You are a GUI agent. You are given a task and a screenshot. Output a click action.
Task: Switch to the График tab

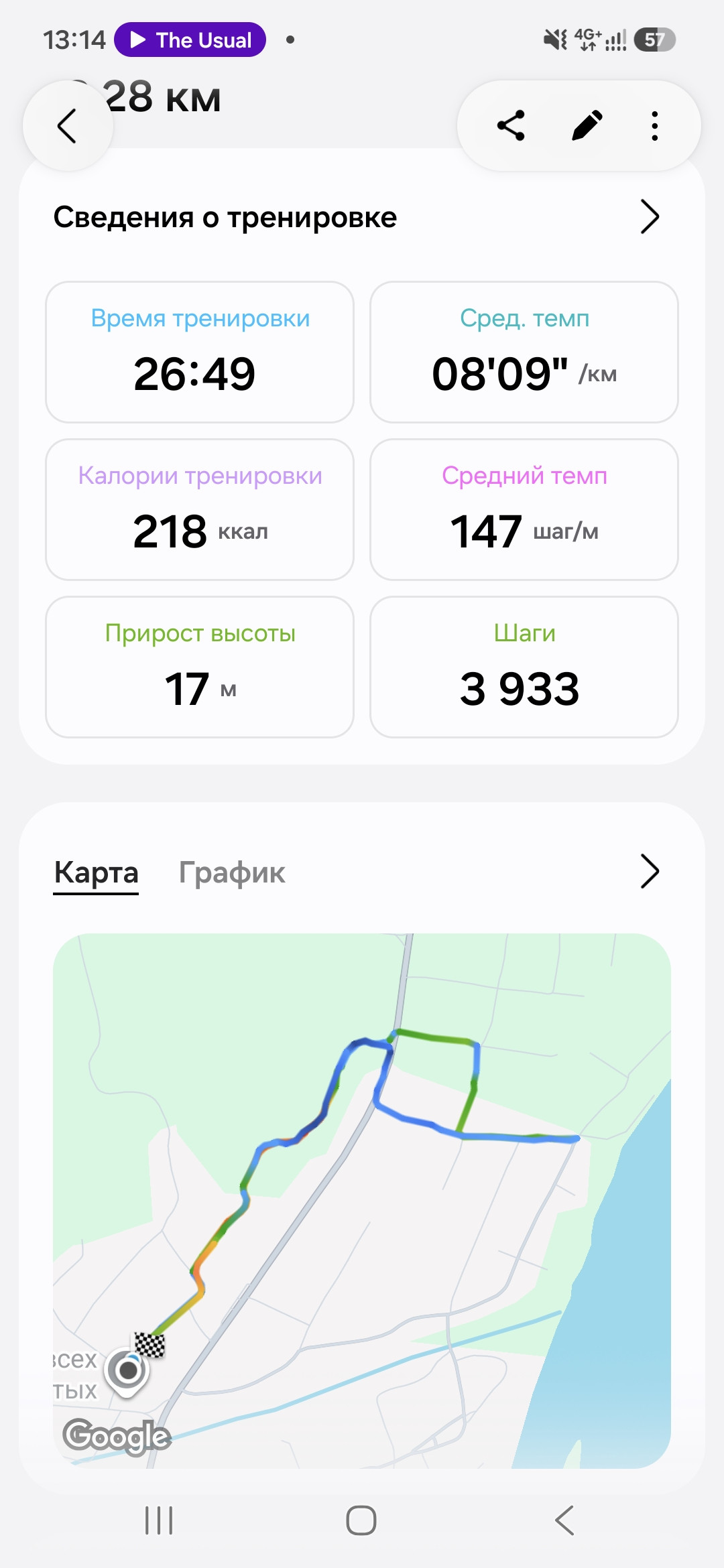tap(232, 872)
